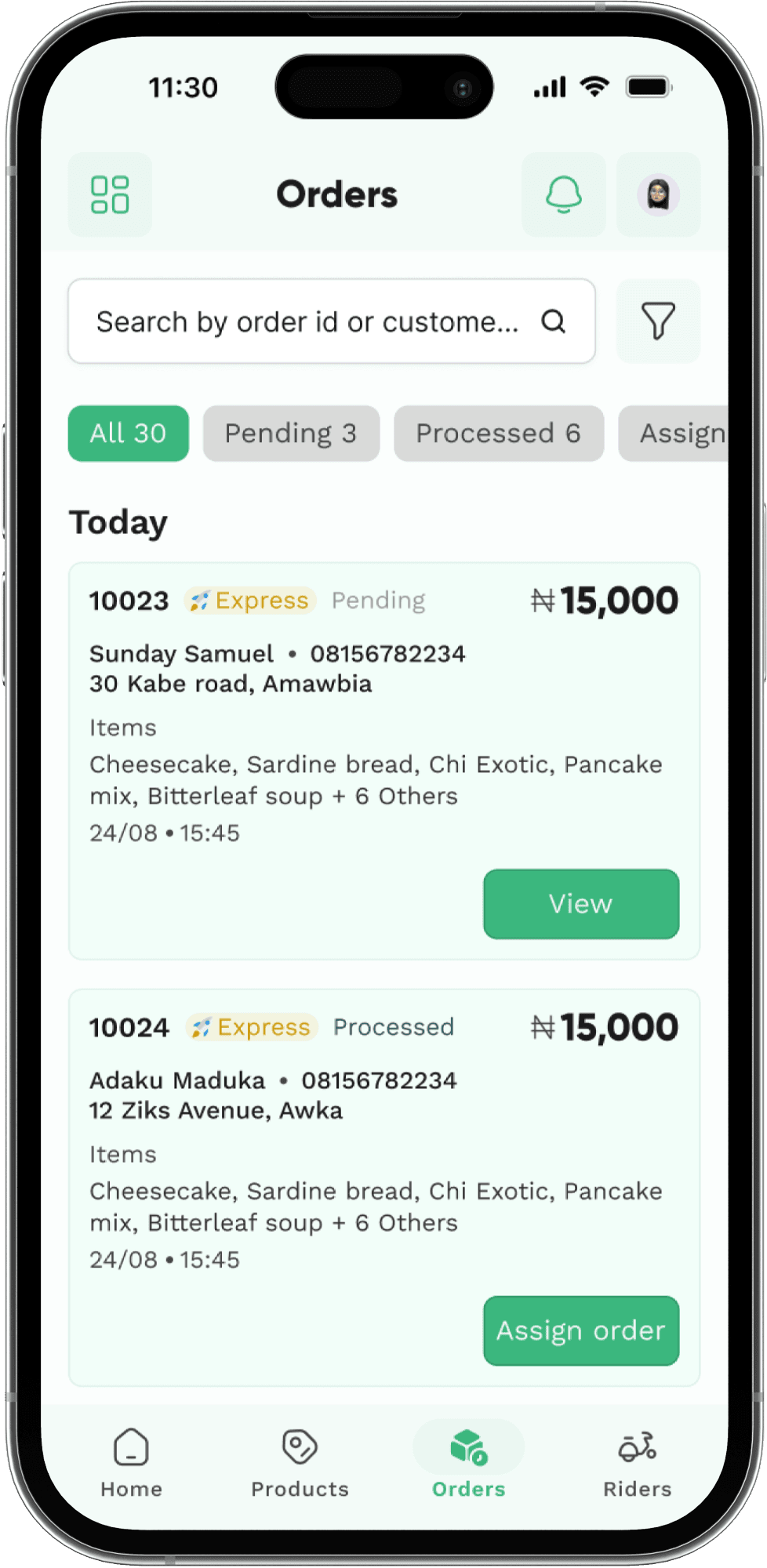Viewport: 767px width, 1568px height.
Task: Tap the search magnifier icon
Action: (554, 321)
